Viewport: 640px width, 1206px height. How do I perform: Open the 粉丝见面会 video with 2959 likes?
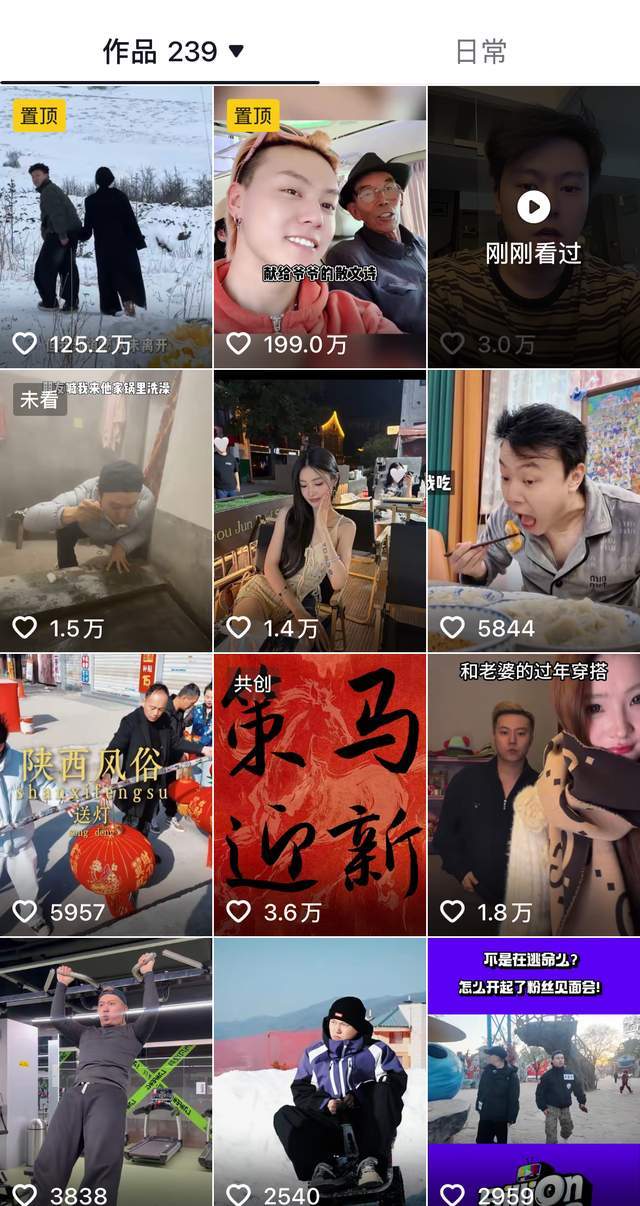click(x=533, y=1070)
